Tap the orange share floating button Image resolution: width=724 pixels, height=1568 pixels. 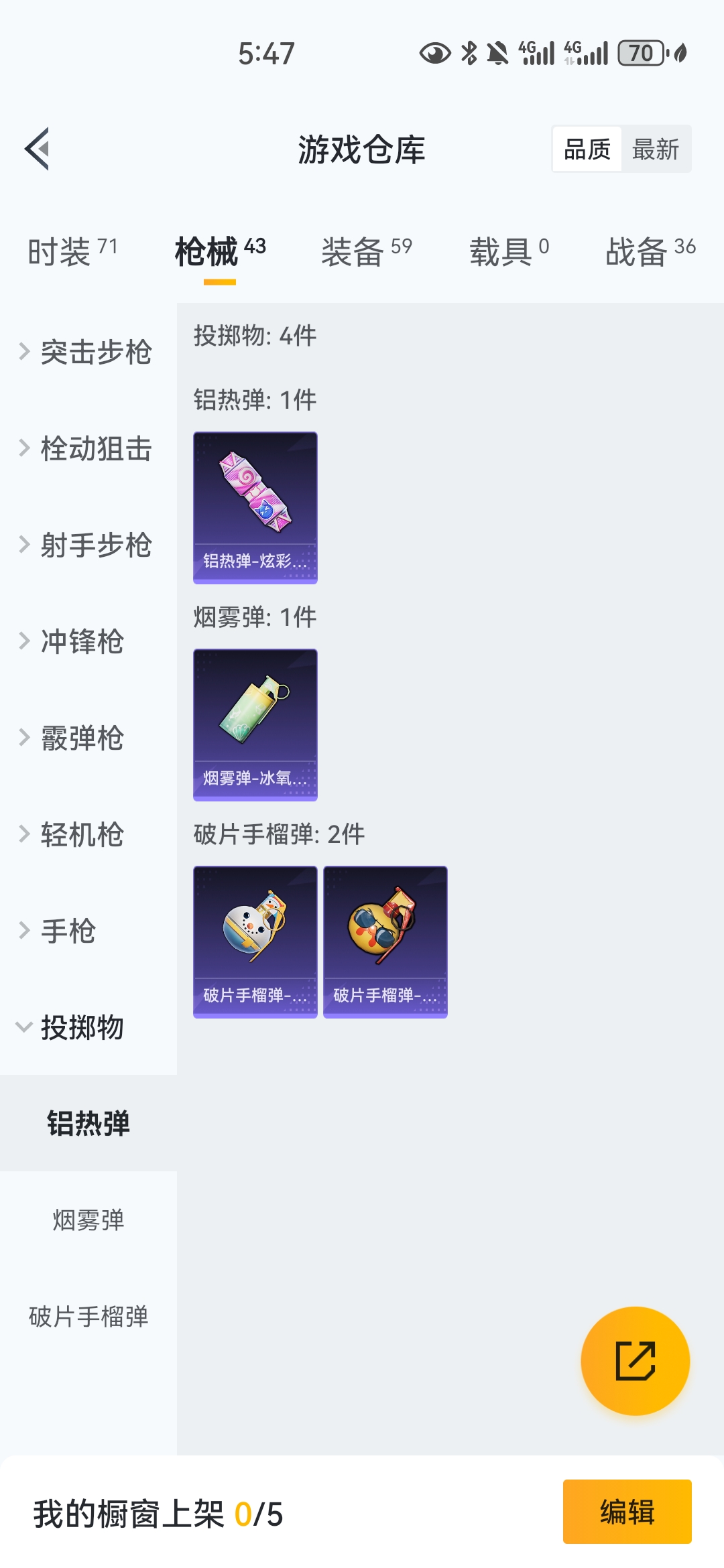635,1361
